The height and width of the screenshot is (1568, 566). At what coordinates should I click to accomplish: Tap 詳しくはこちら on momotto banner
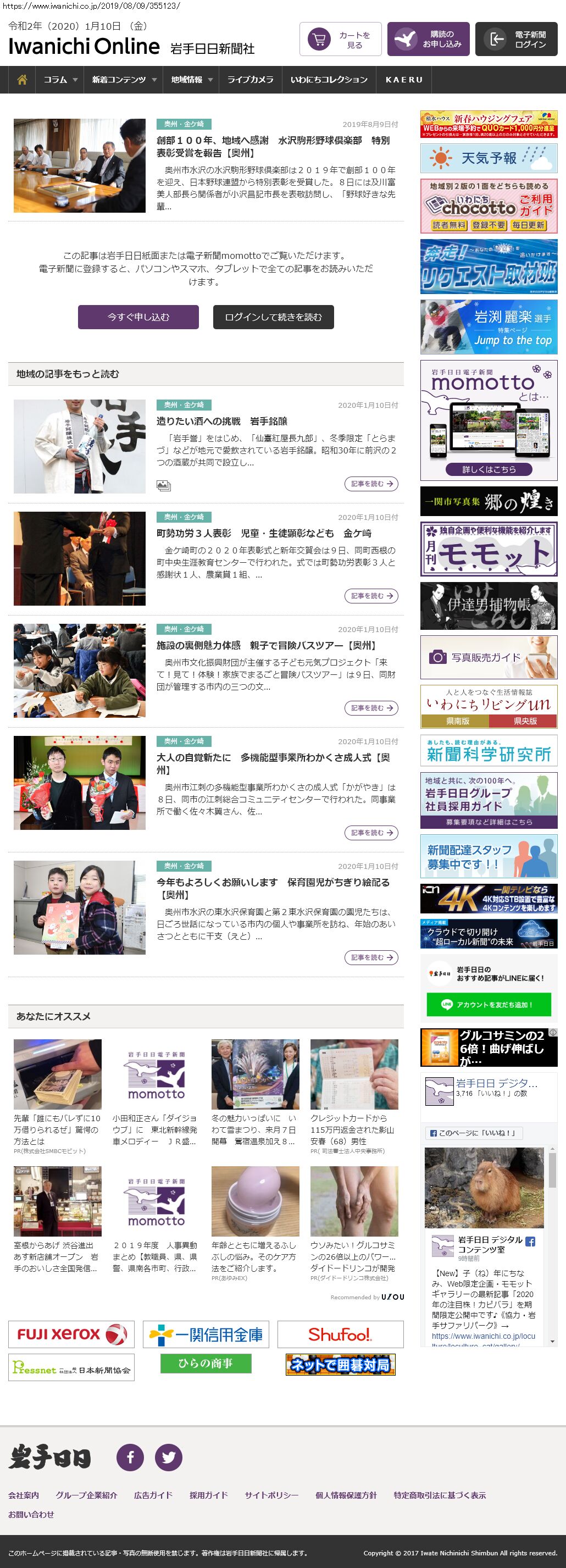(489, 469)
